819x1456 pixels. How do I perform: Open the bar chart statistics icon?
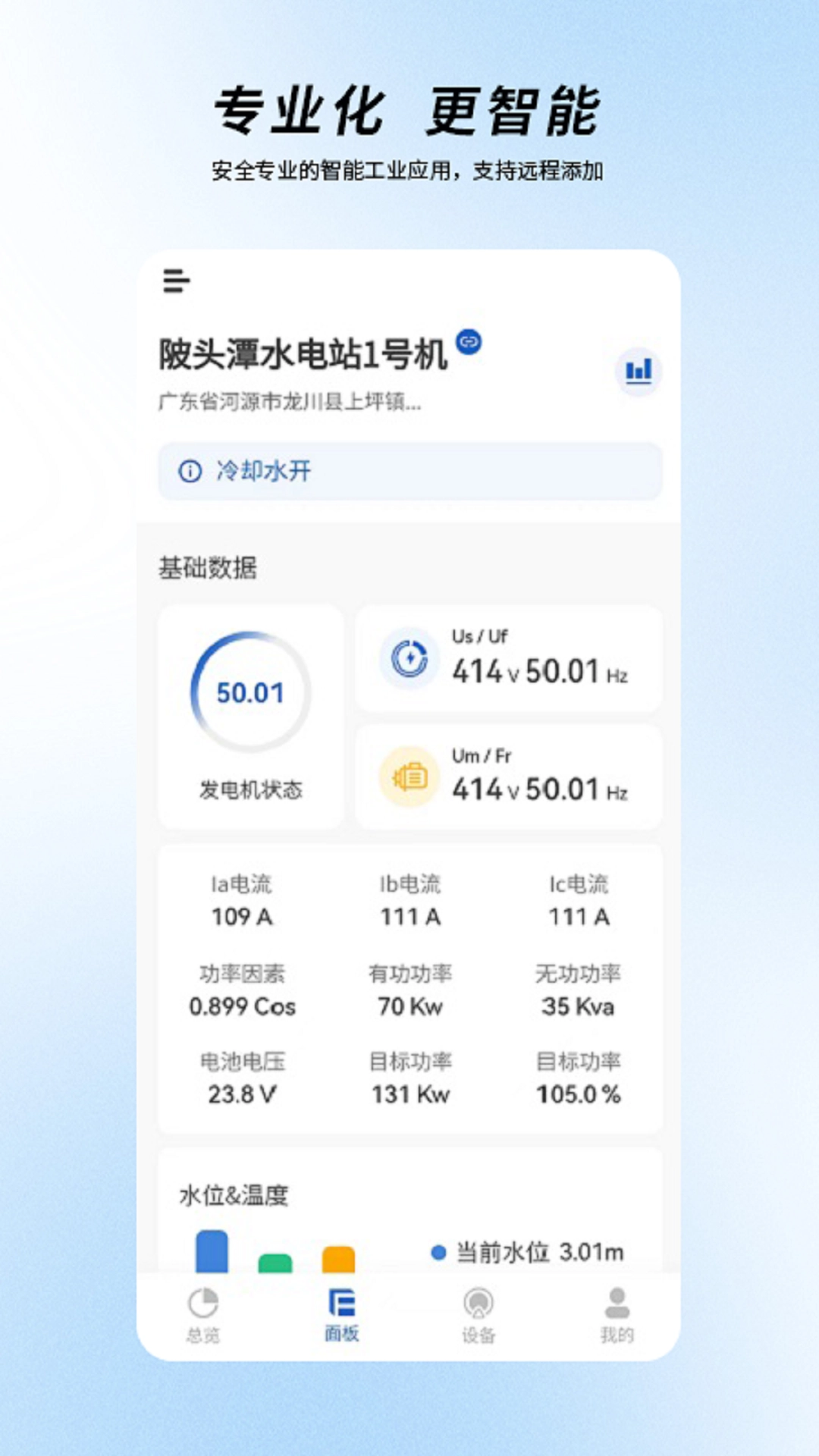(x=638, y=372)
